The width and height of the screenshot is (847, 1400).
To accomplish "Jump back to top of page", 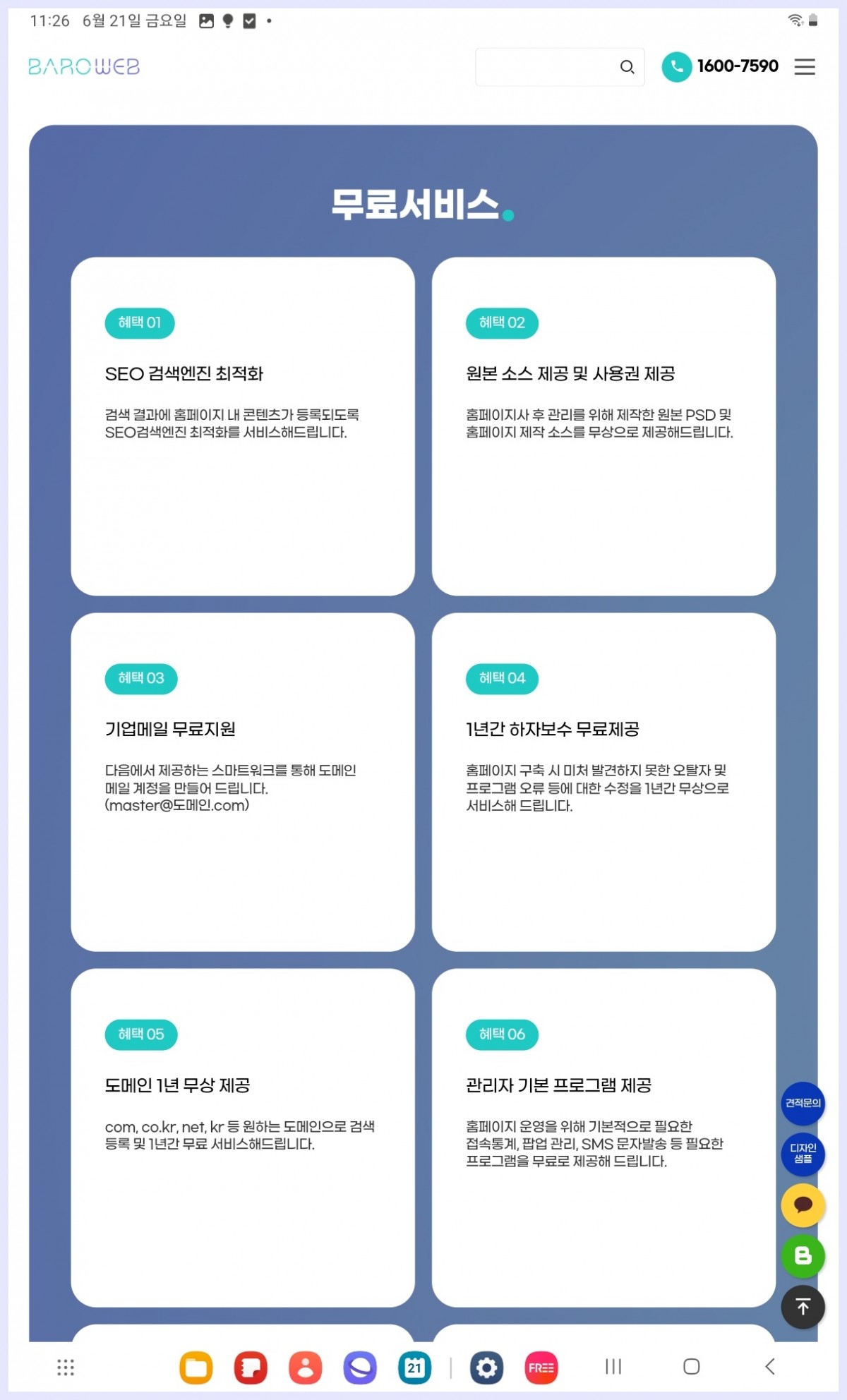I will click(803, 1307).
